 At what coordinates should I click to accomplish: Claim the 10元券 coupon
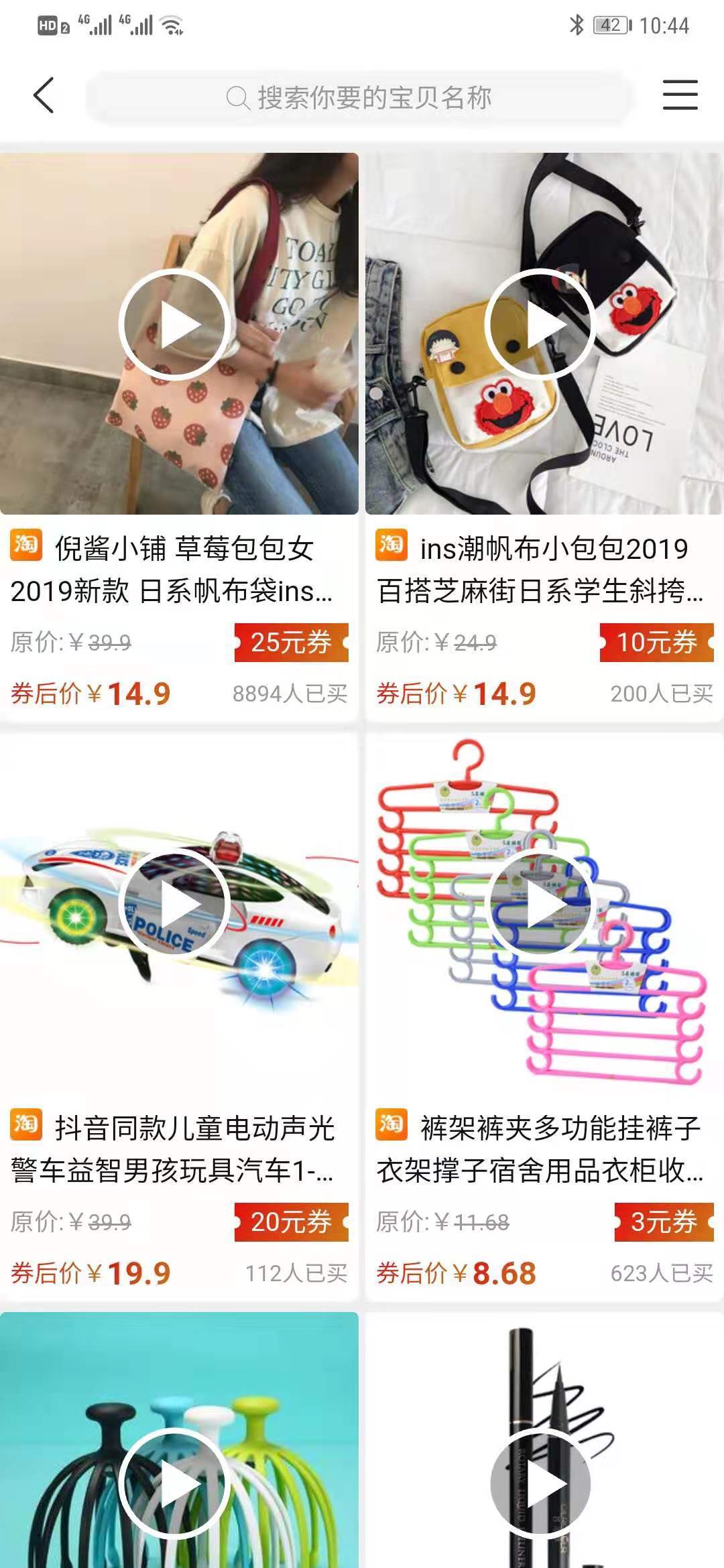tap(656, 643)
